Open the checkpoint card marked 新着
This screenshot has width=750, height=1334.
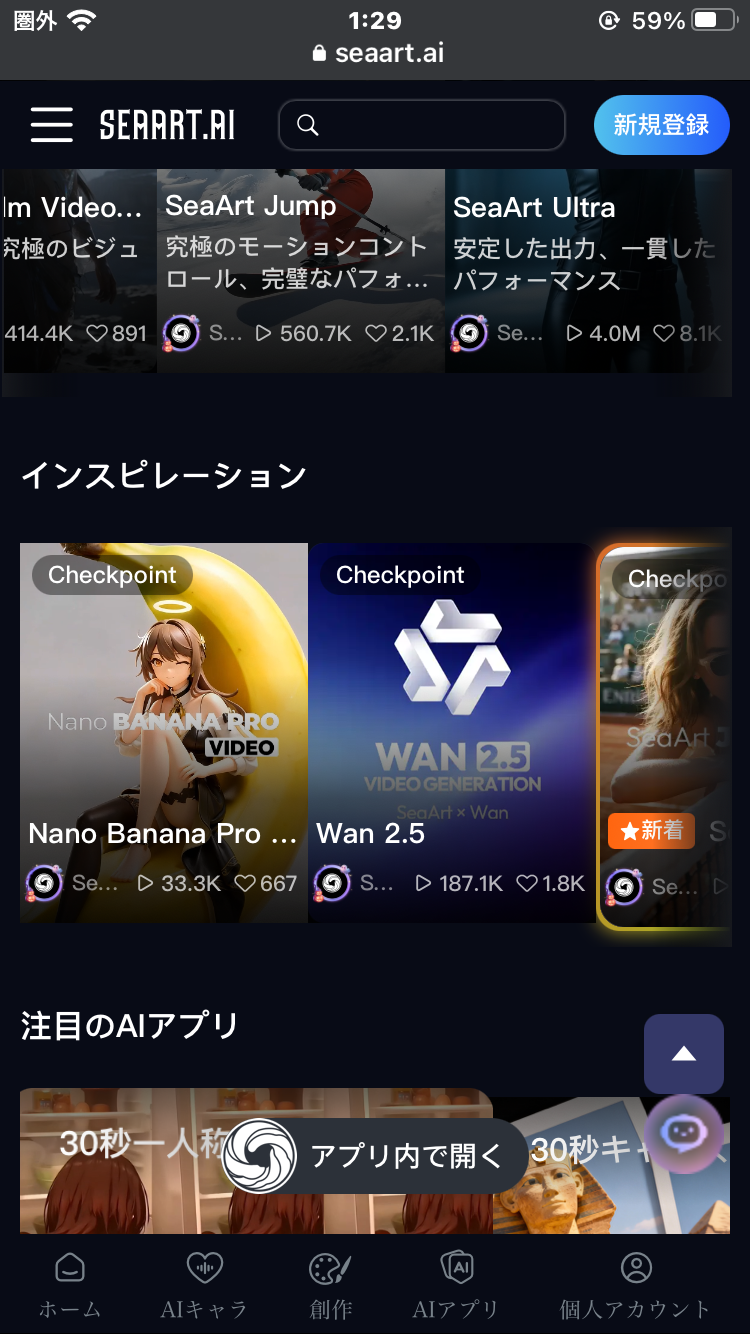[665, 735]
